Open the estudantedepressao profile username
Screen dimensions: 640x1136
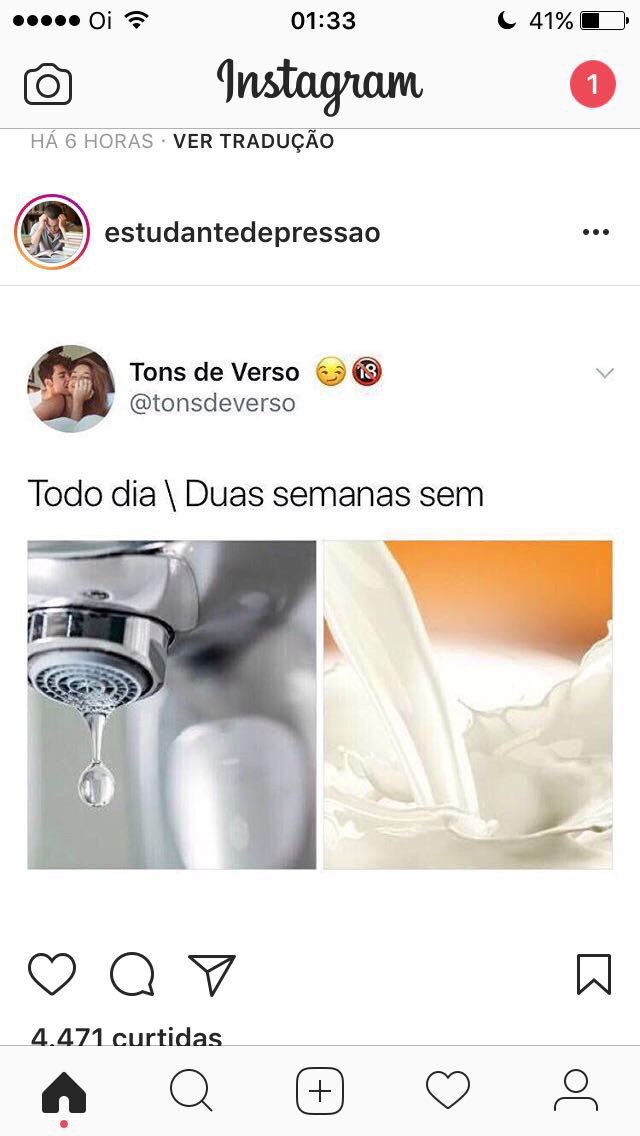pos(242,233)
